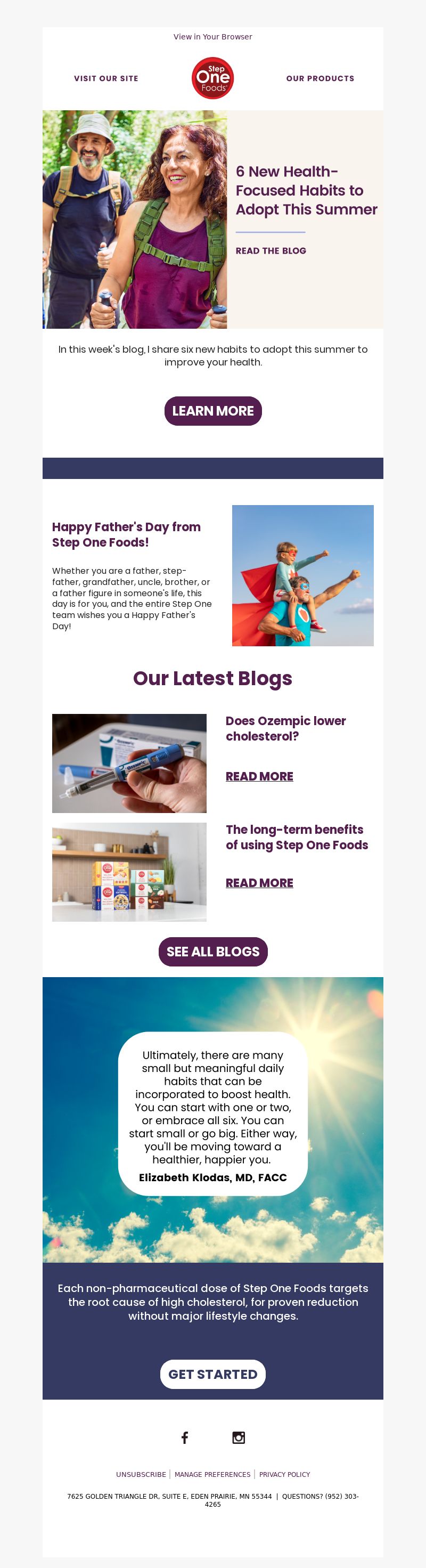The height and width of the screenshot is (1568, 426).
Task: Tap the Visit Our Site link
Action: pos(106,78)
